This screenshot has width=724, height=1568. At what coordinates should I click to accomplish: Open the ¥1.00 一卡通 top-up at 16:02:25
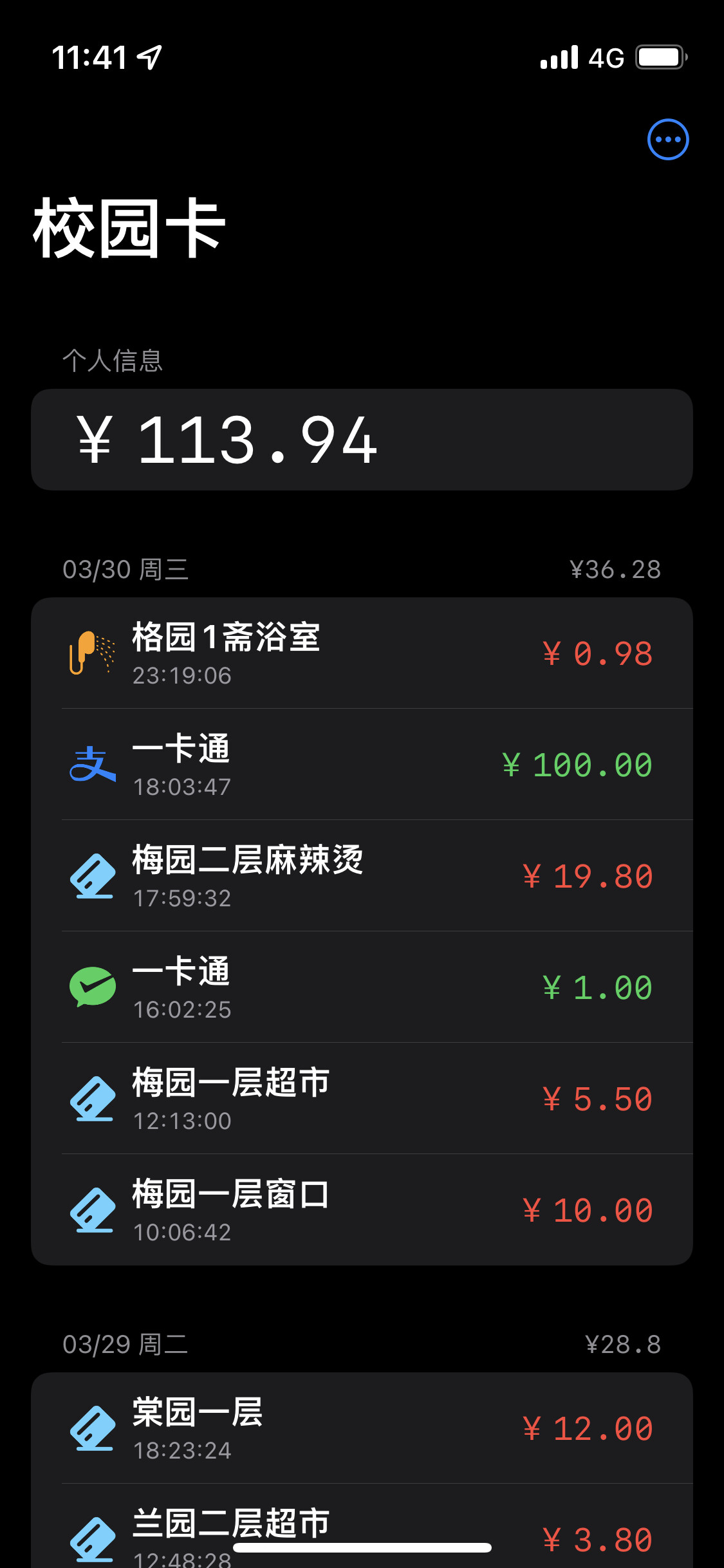point(362,987)
